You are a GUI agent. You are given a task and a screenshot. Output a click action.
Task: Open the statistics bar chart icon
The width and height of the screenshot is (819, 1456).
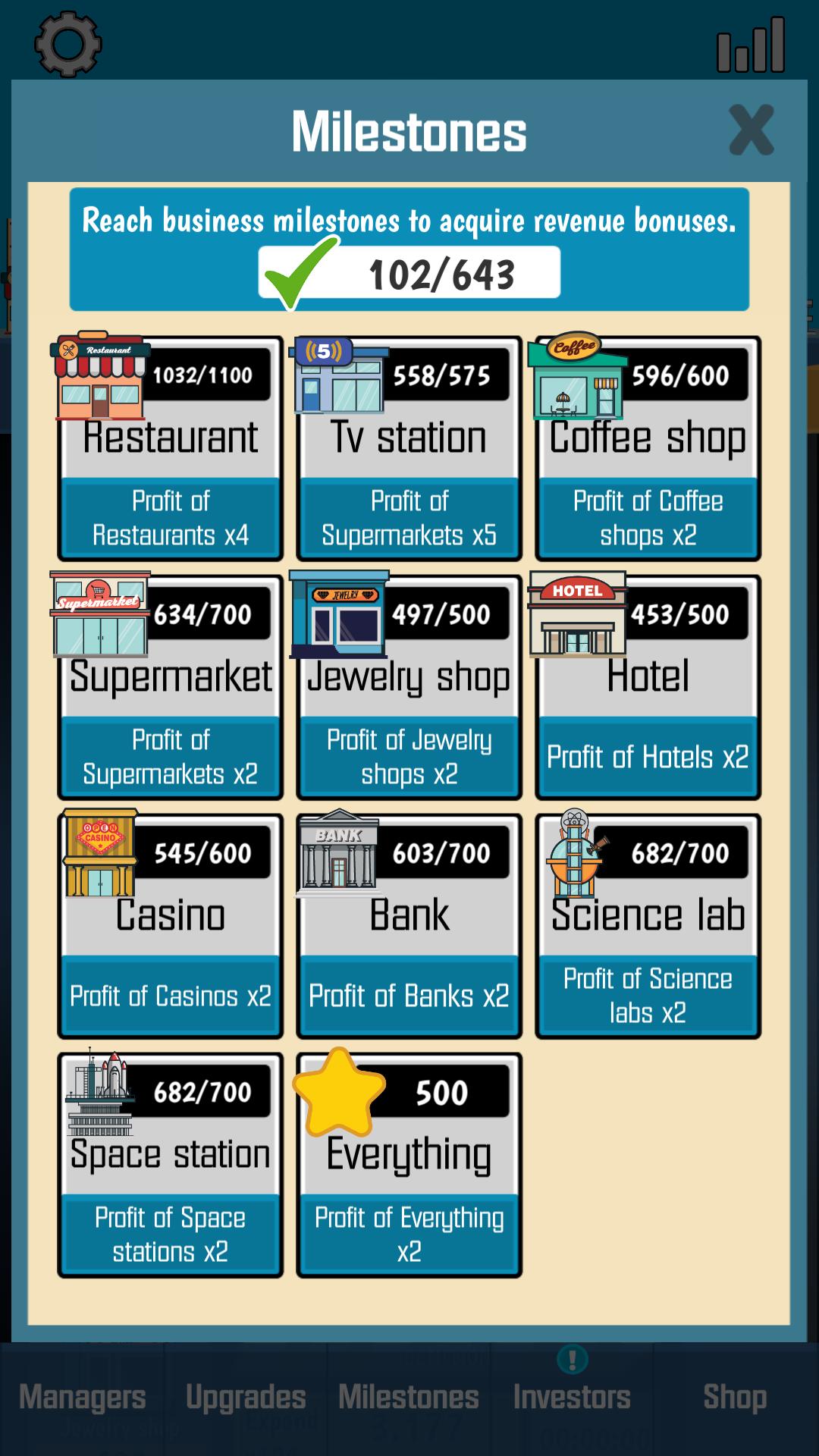point(751,45)
